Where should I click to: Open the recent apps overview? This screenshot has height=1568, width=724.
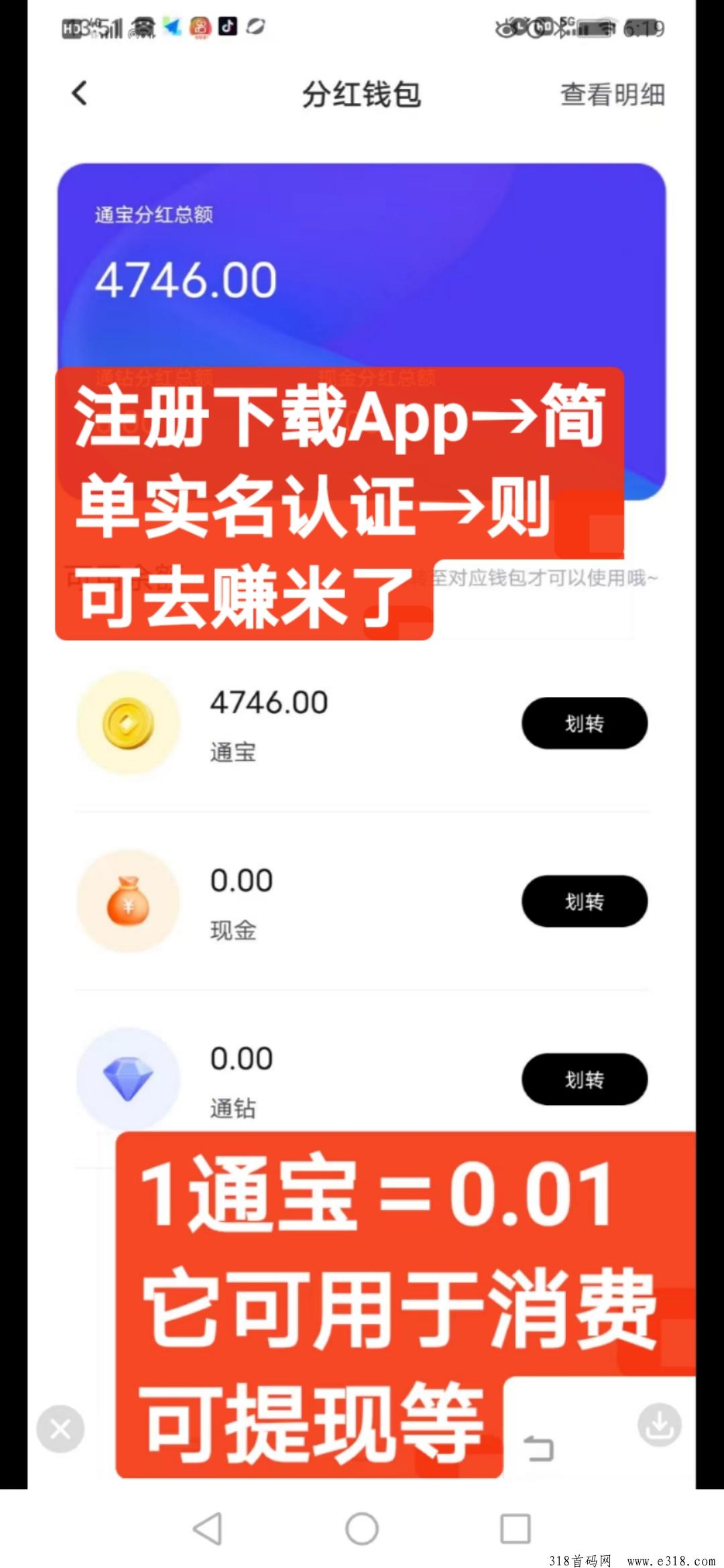click(516, 1528)
